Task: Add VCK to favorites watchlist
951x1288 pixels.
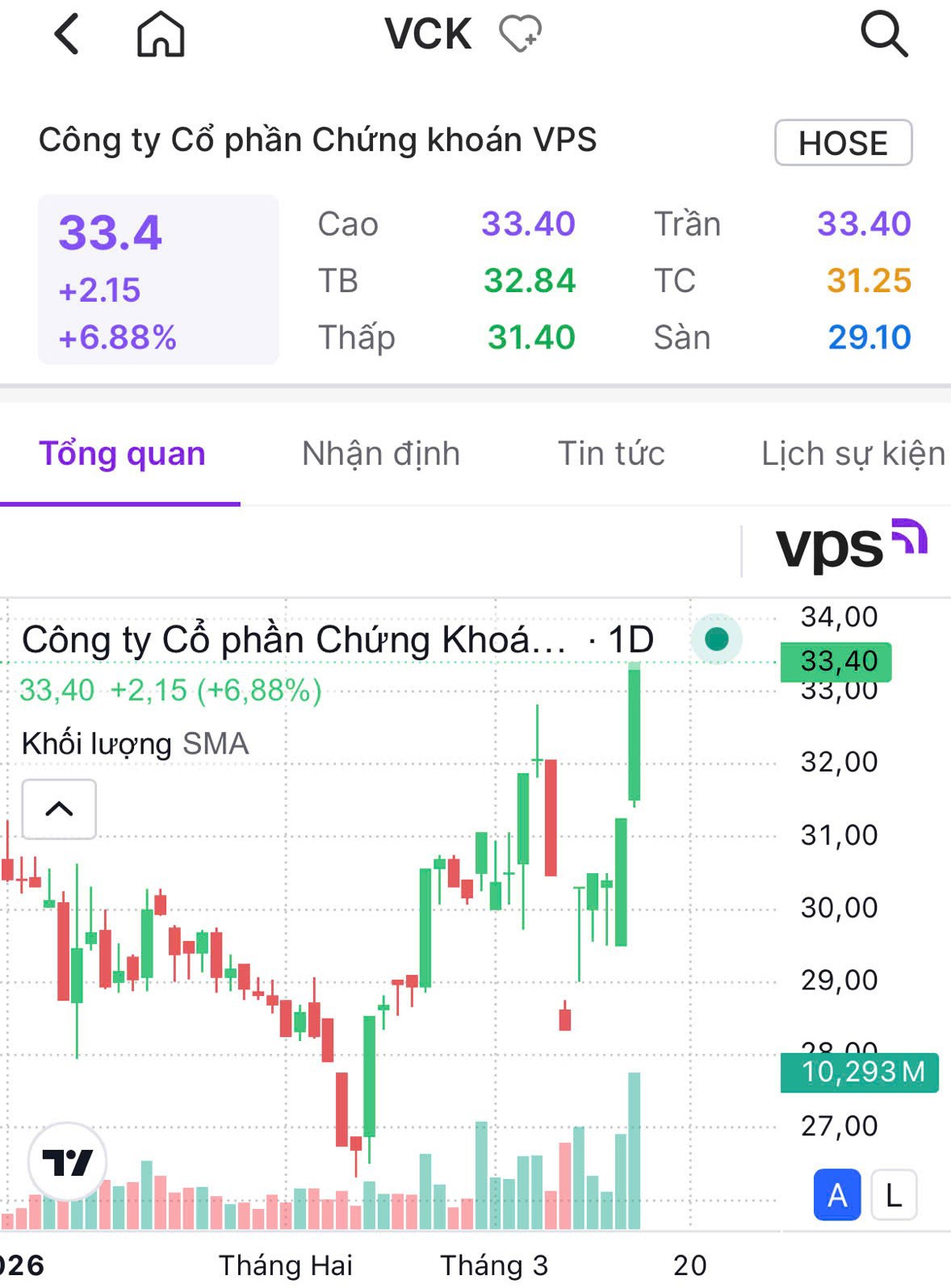Action: coord(520,35)
